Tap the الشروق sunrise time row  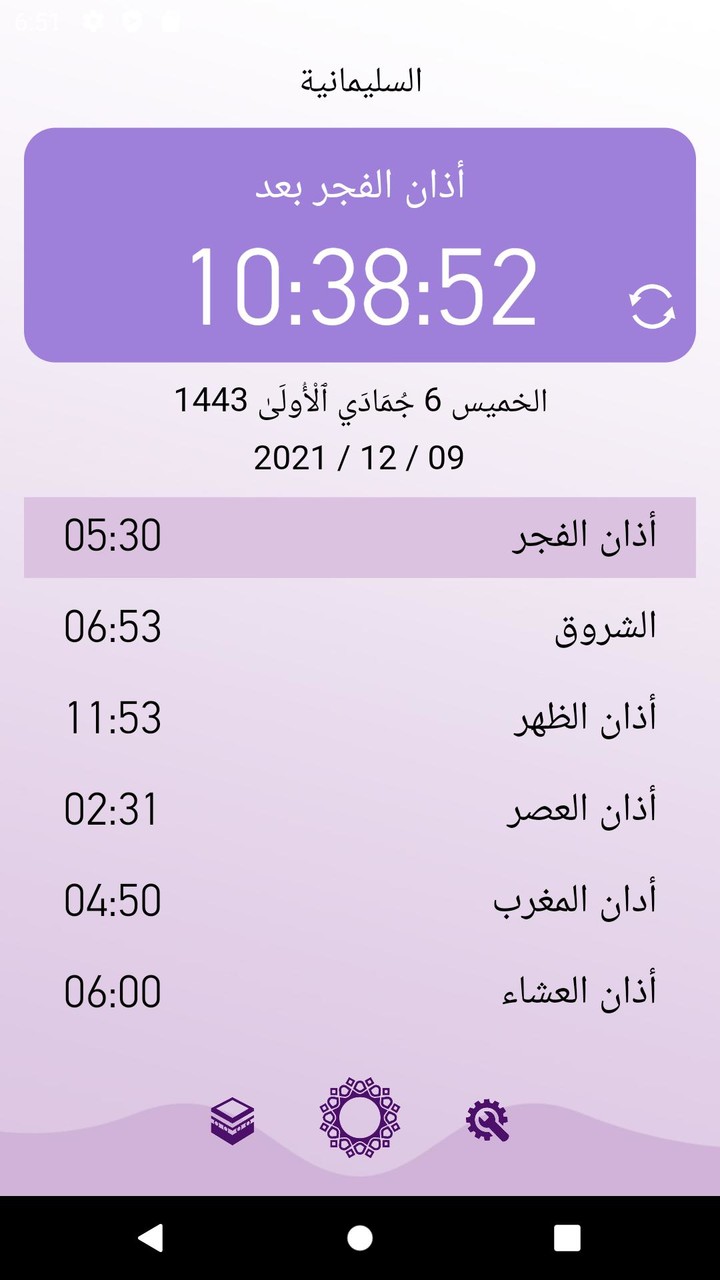pyautogui.click(x=360, y=627)
